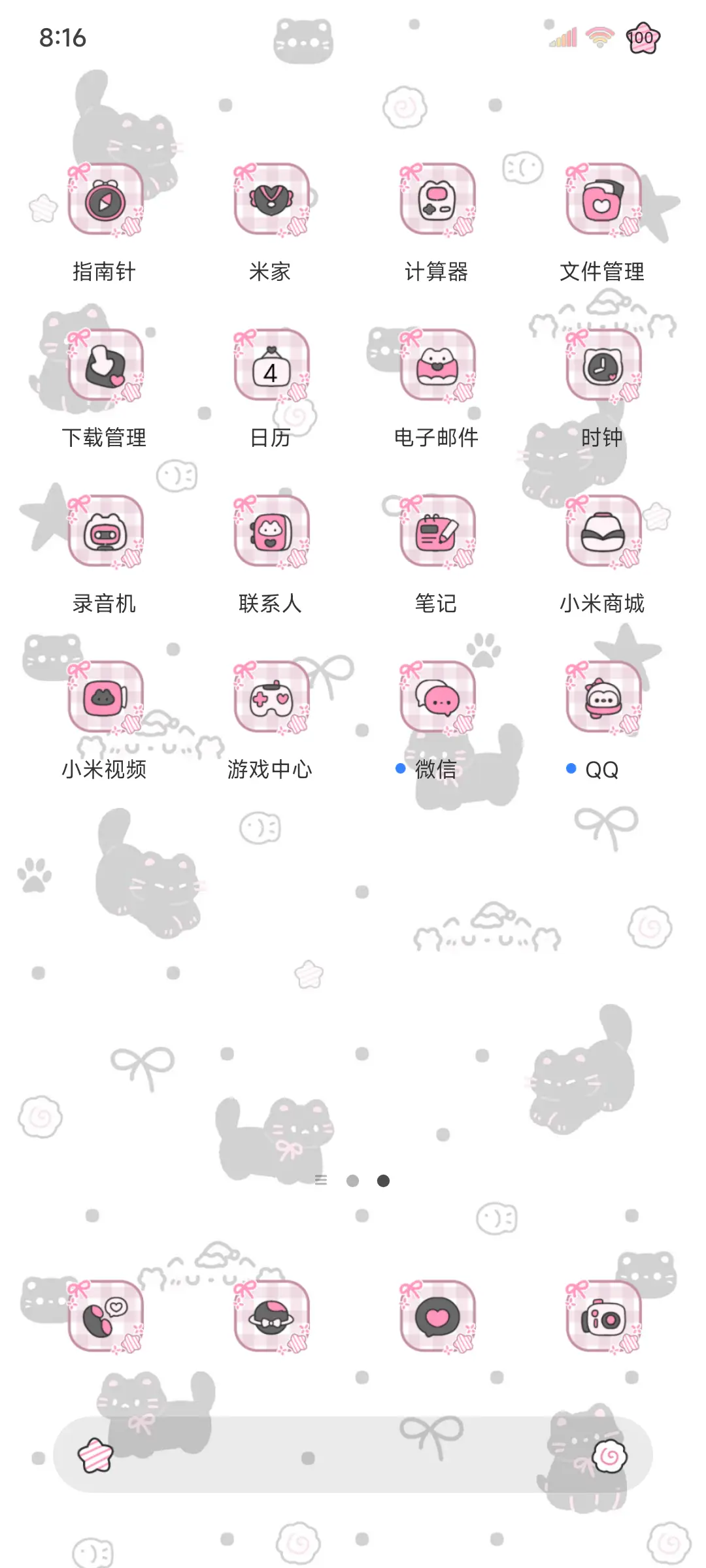
Task: Open 文件管理 File Manager
Action: pyautogui.click(x=602, y=203)
